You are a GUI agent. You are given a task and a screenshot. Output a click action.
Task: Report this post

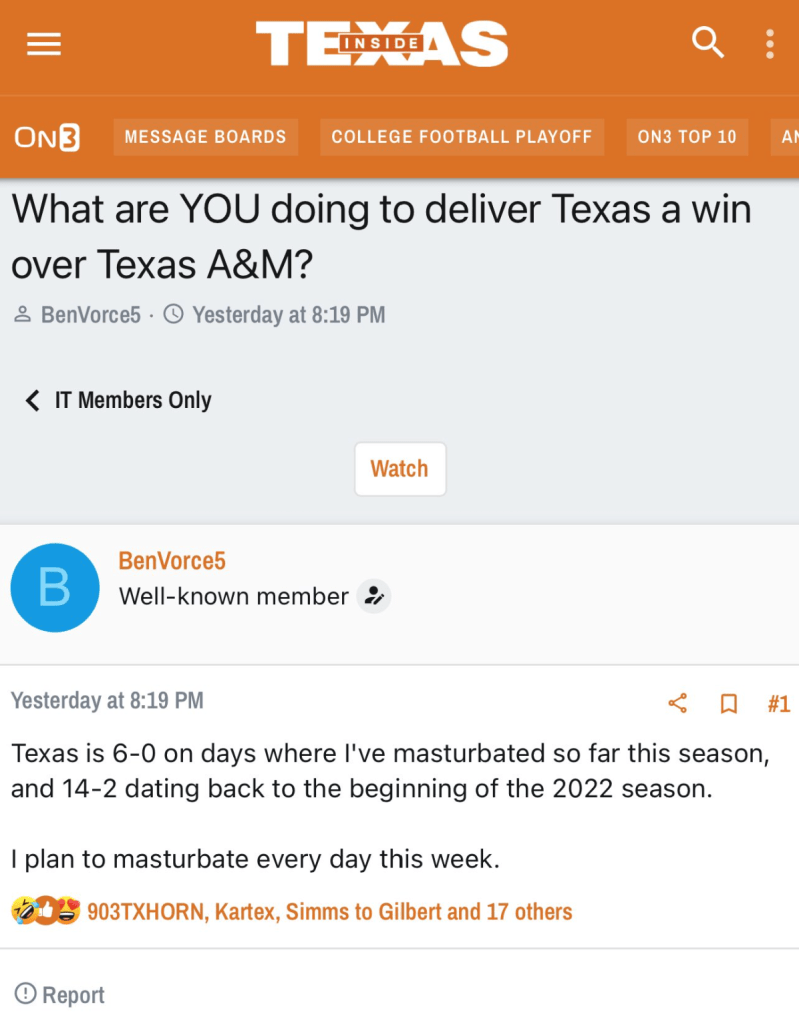click(x=60, y=994)
